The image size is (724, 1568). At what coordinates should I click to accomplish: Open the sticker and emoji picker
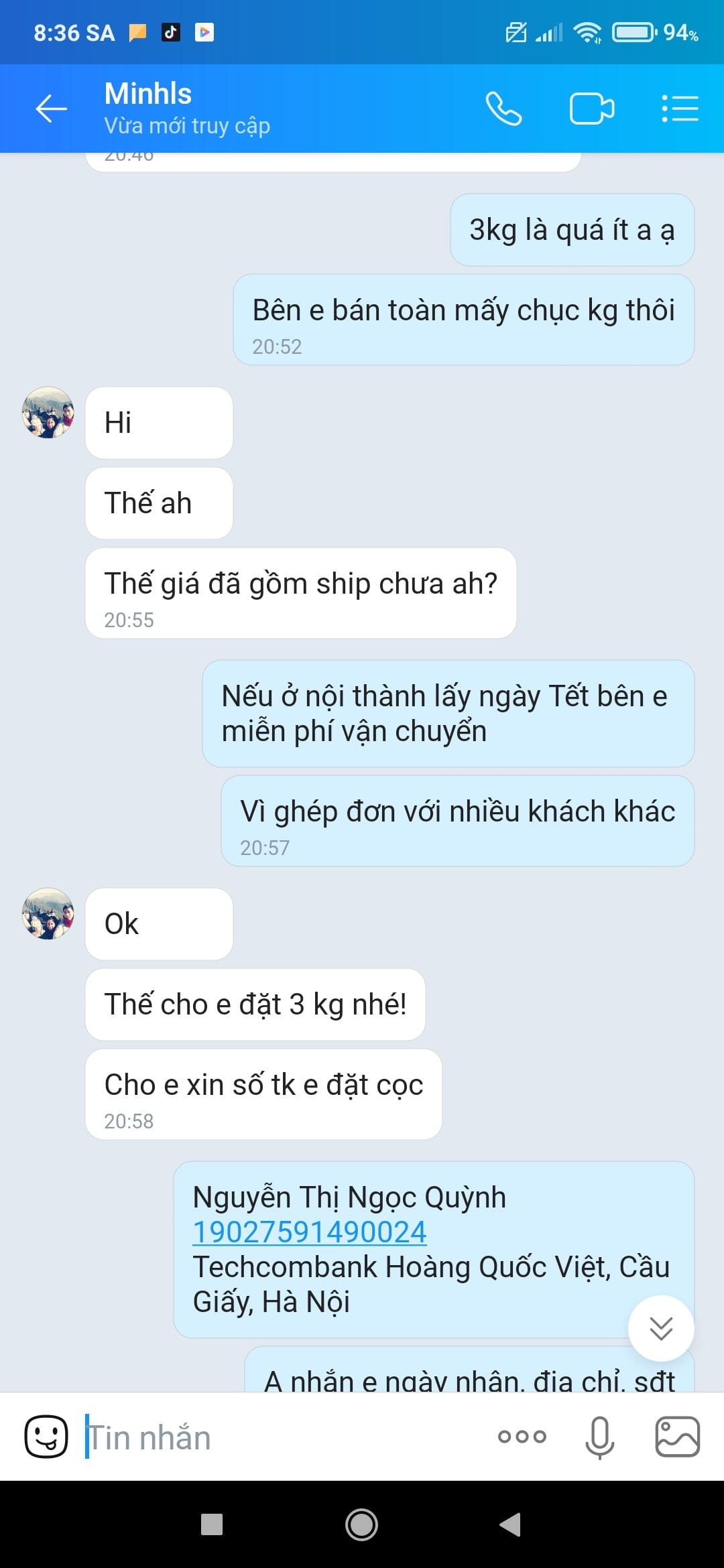click(44, 1437)
